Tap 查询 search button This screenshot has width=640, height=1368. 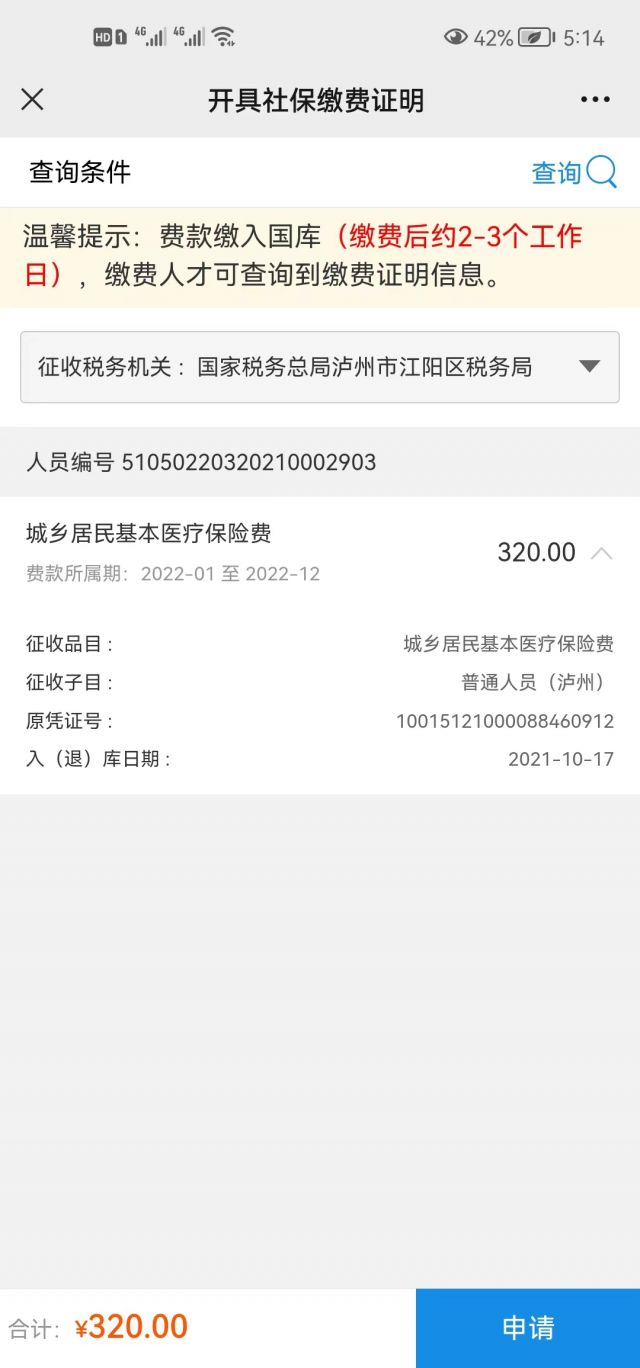coord(573,172)
